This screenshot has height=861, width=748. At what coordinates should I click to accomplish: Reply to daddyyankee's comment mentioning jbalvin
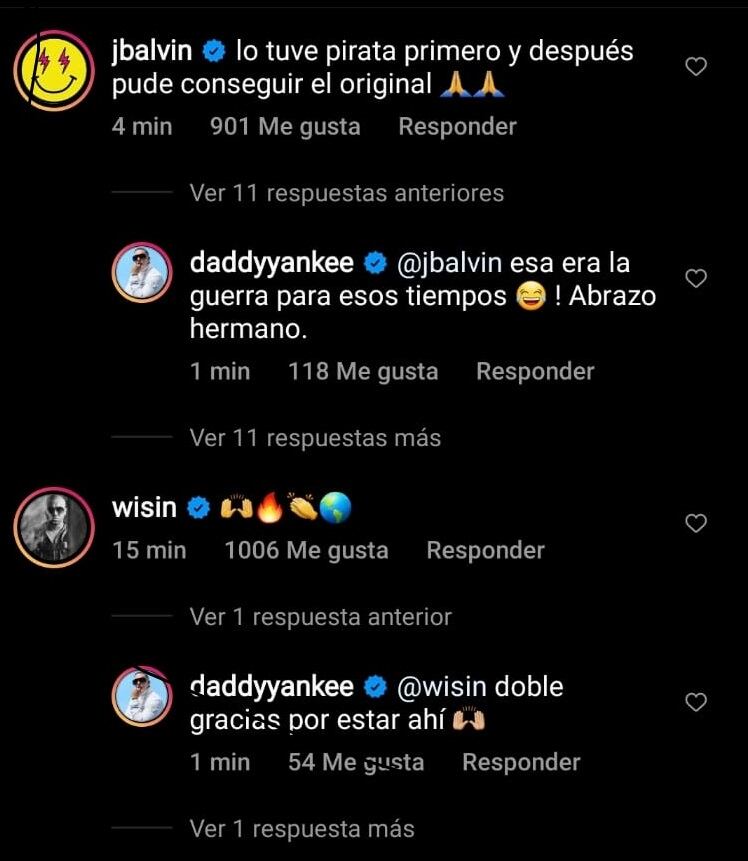click(x=535, y=372)
